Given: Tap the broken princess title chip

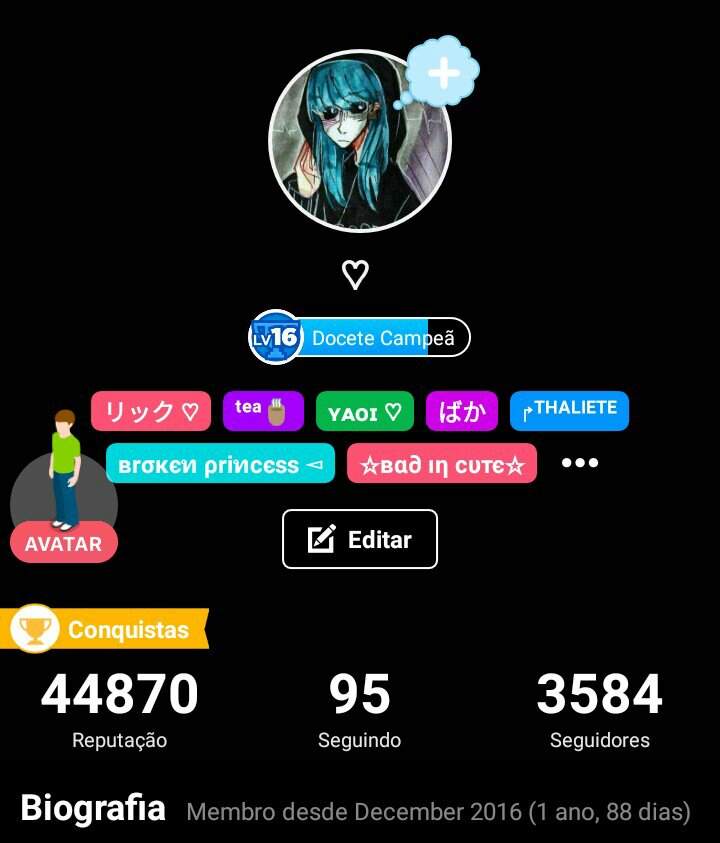Looking at the screenshot, I should [220, 464].
